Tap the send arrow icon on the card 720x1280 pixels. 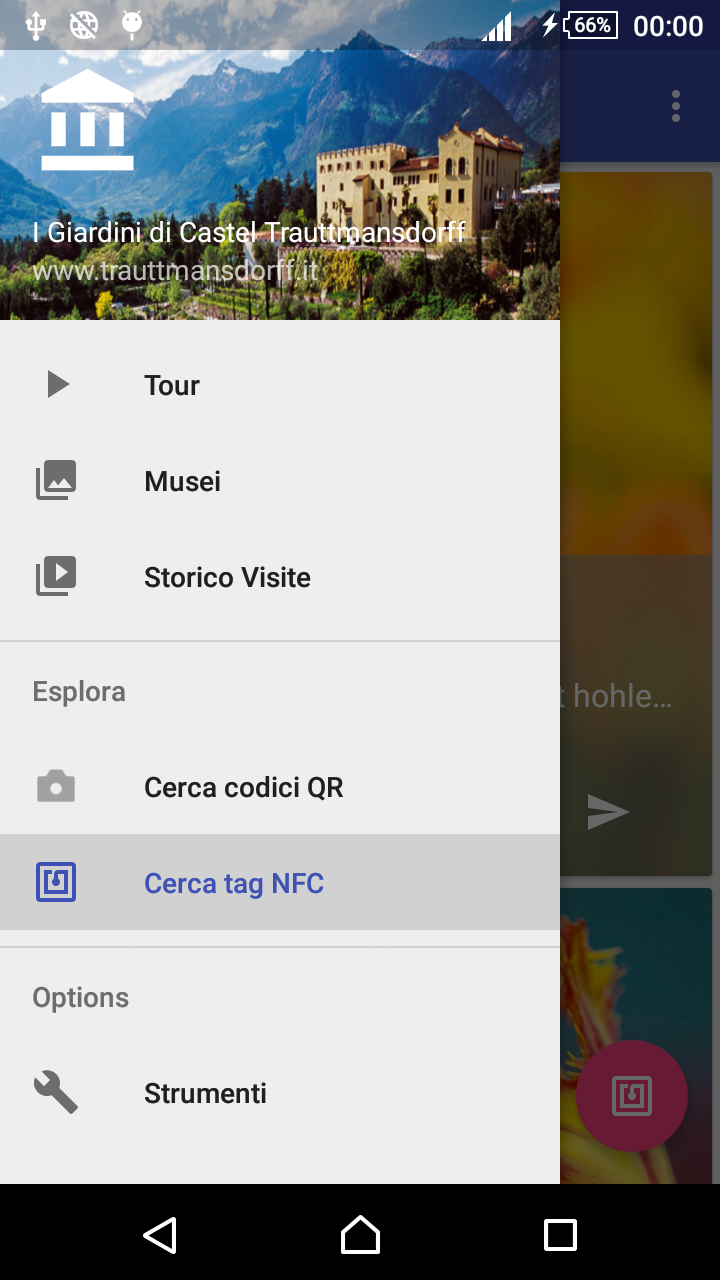[x=607, y=812]
